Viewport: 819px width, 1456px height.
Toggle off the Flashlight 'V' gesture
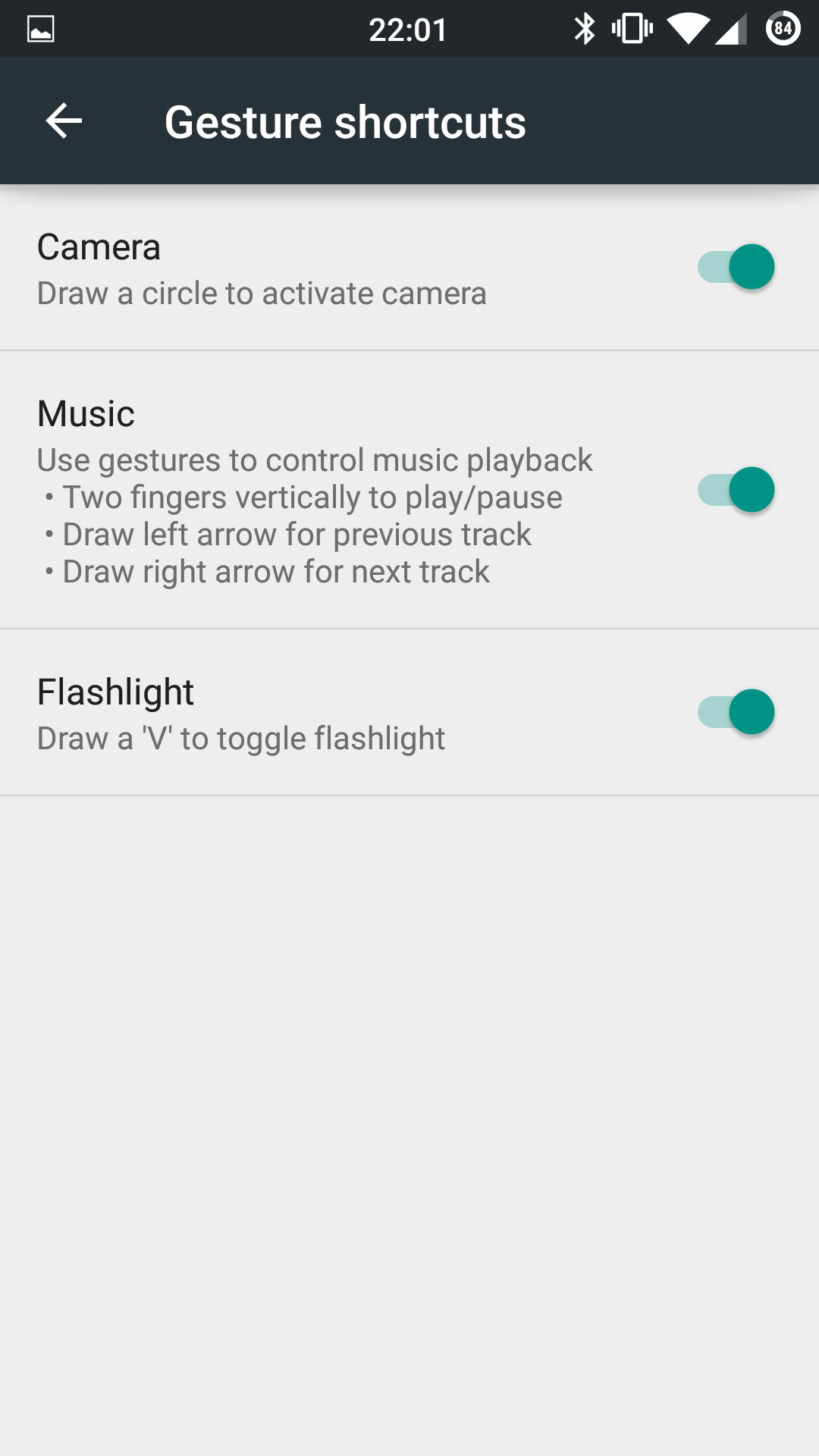coord(736,712)
